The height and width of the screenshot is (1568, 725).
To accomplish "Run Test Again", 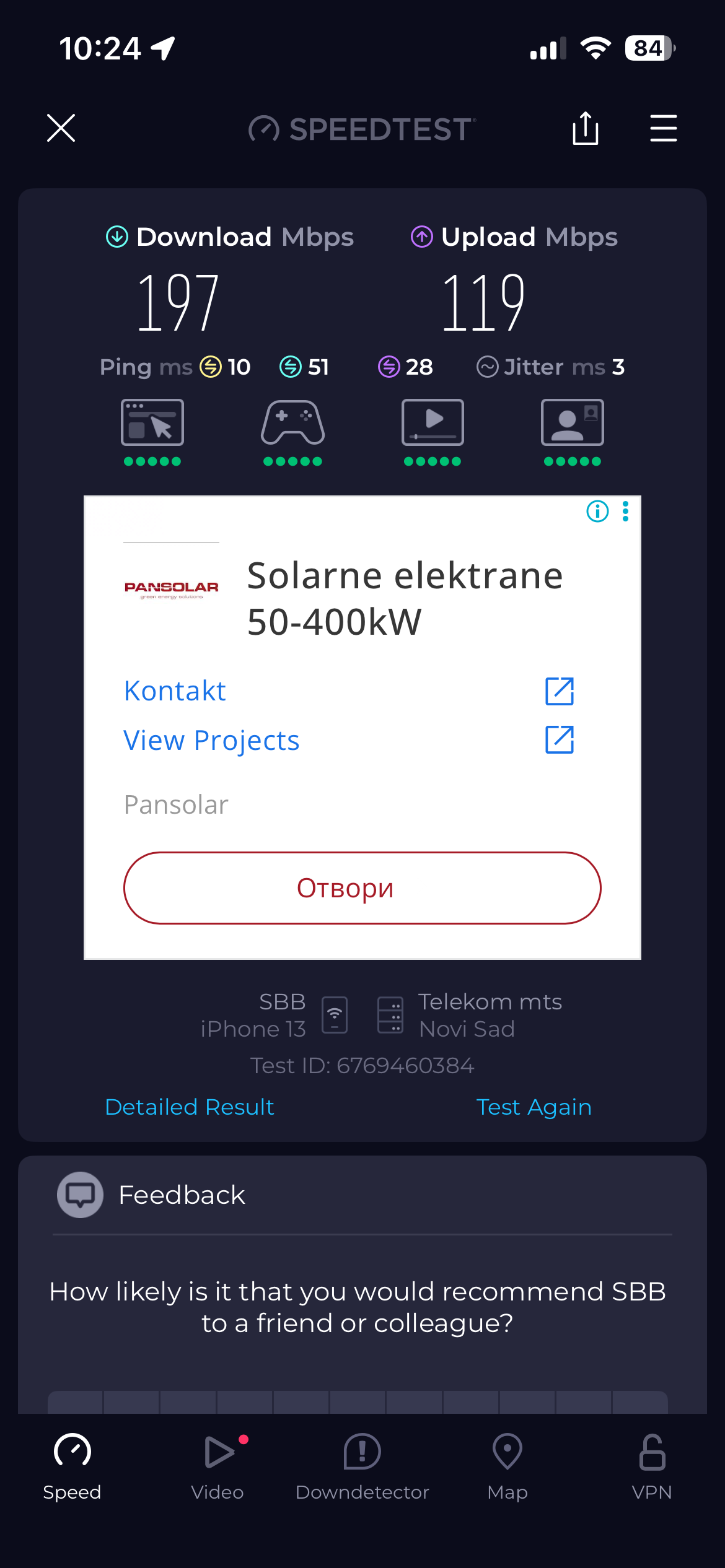I will [534, 1107].
